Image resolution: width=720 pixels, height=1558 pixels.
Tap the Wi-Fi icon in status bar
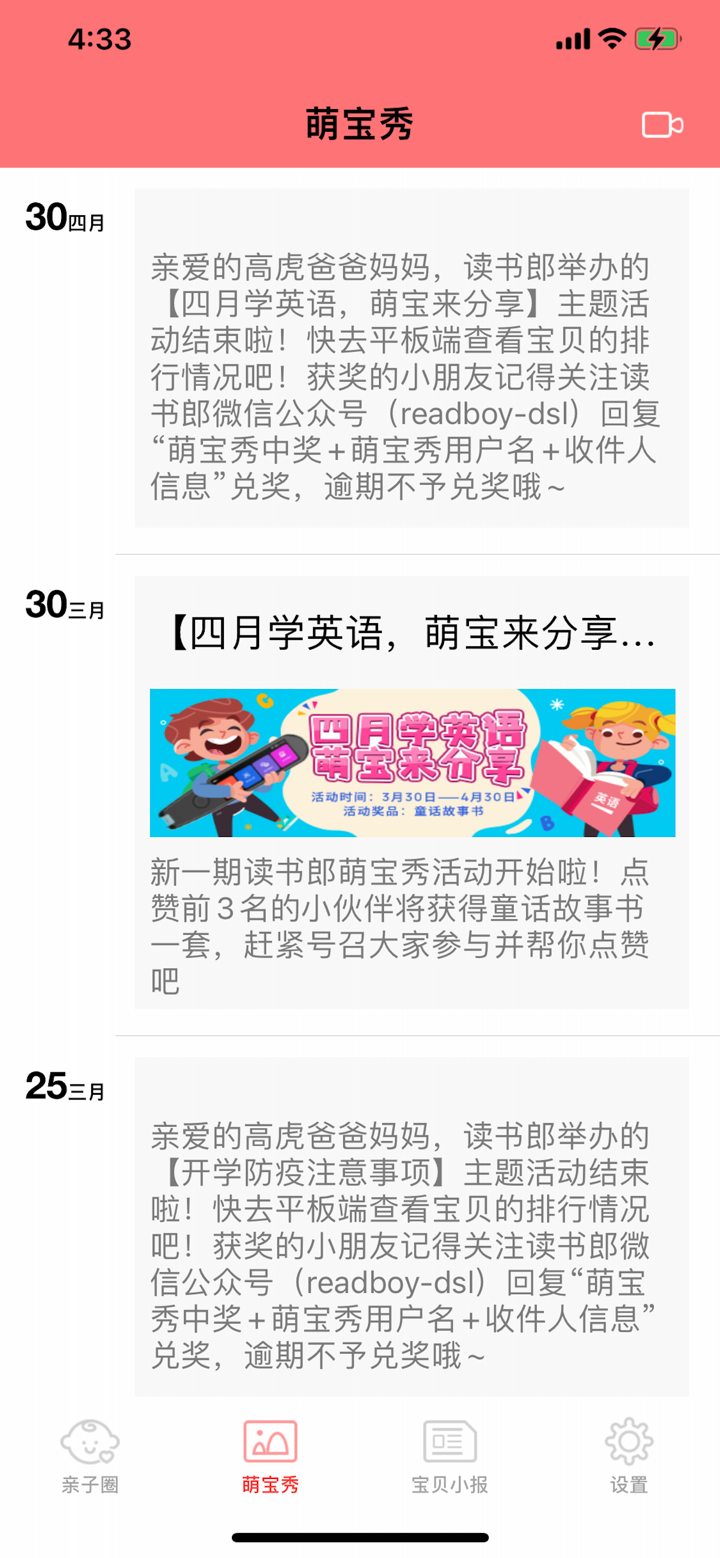pos(613,36)
